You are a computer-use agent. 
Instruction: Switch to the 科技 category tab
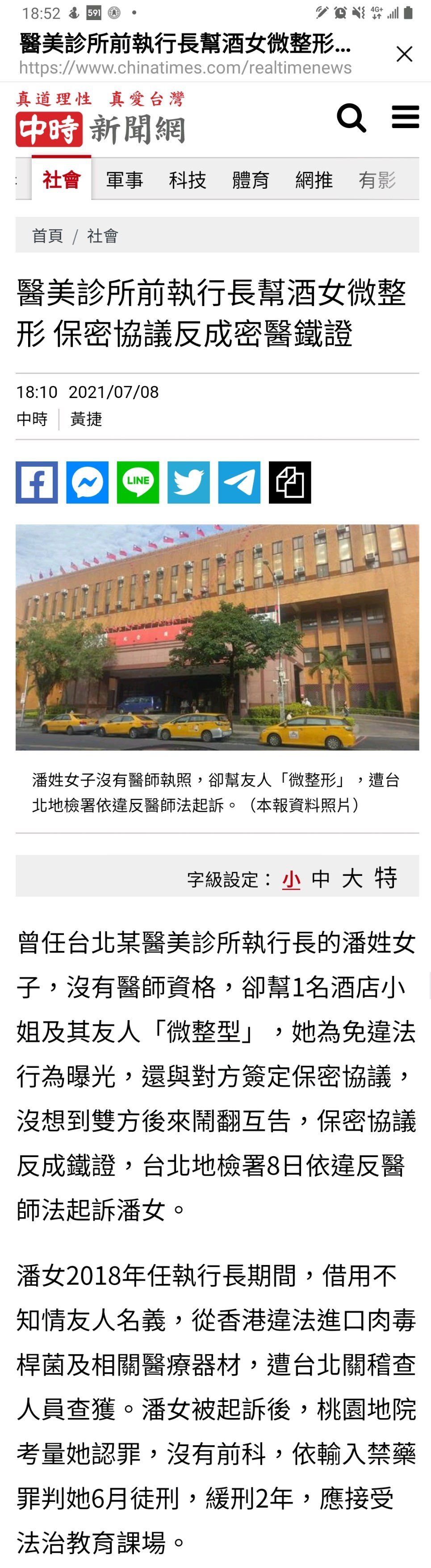tap(187, 179)
